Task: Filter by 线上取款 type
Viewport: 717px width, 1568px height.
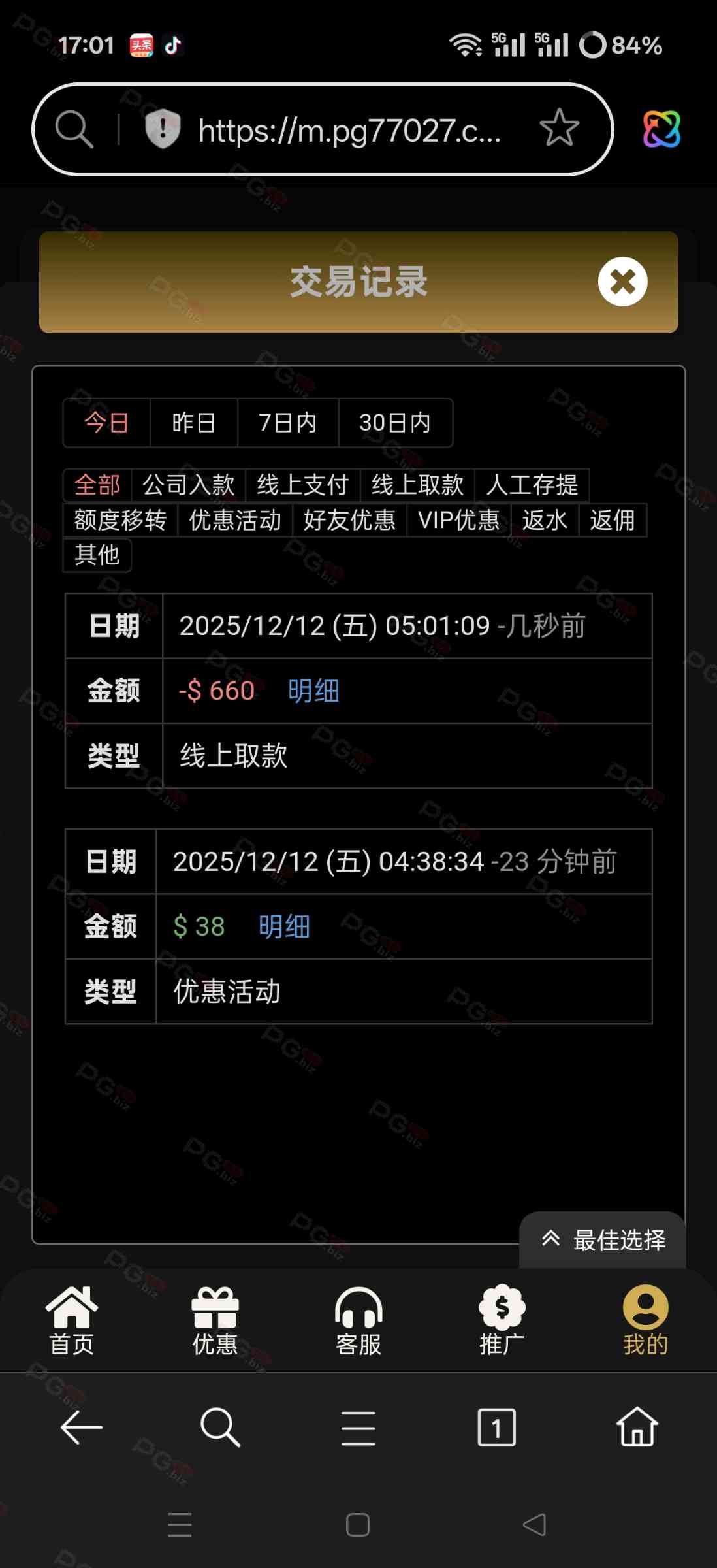Action: pyautogui.click(x=417, y=485)
